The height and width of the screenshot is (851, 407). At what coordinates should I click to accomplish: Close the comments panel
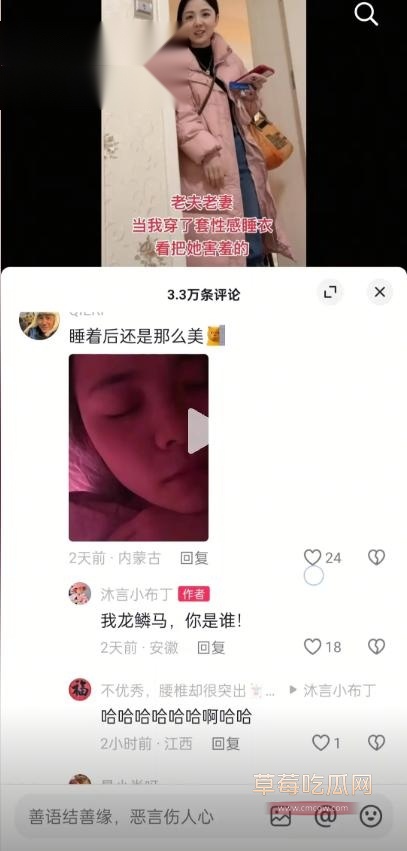pyautogui.click(x=380, y=293)
